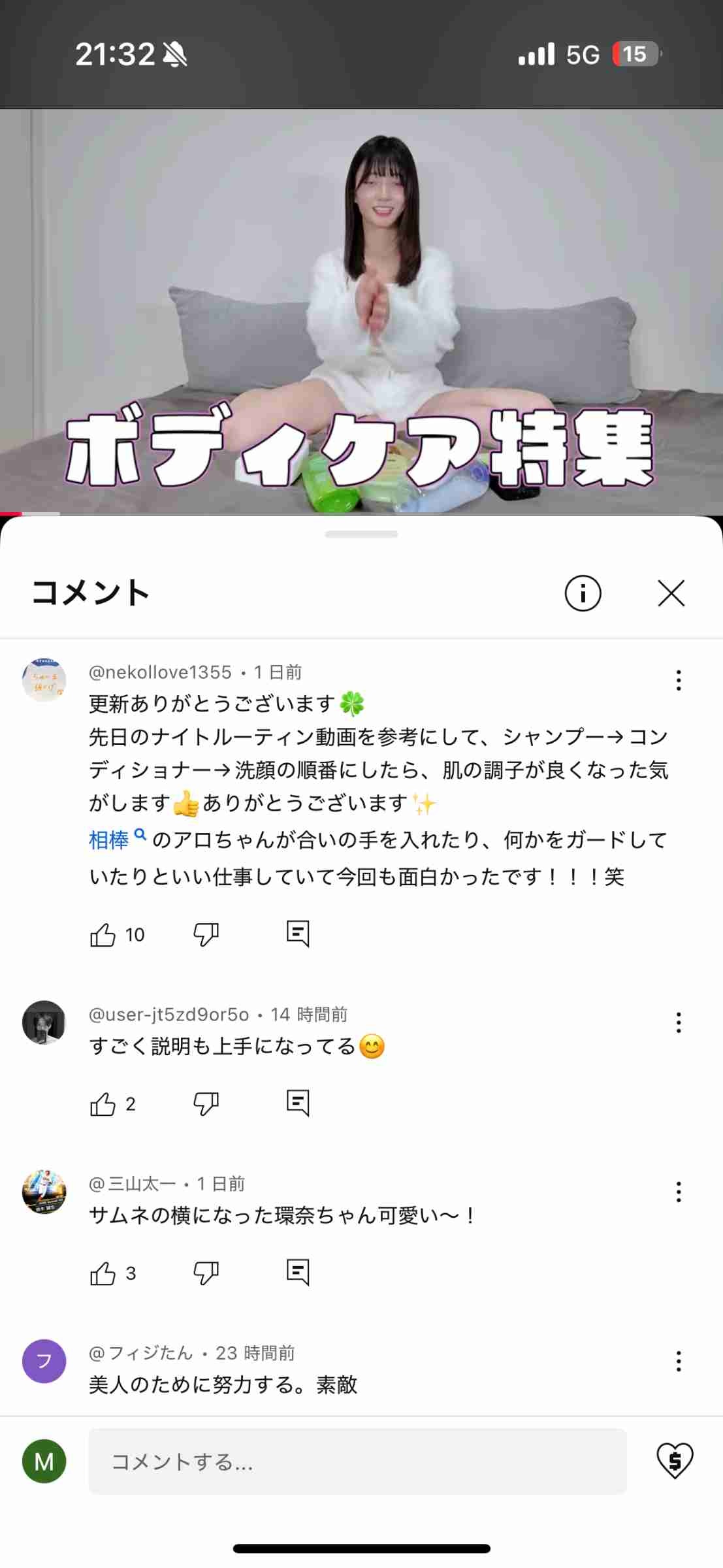Open options menu for @nekollove1355's comment
The height and width of the screenshot is (1568, 723).
click(679, 680)
